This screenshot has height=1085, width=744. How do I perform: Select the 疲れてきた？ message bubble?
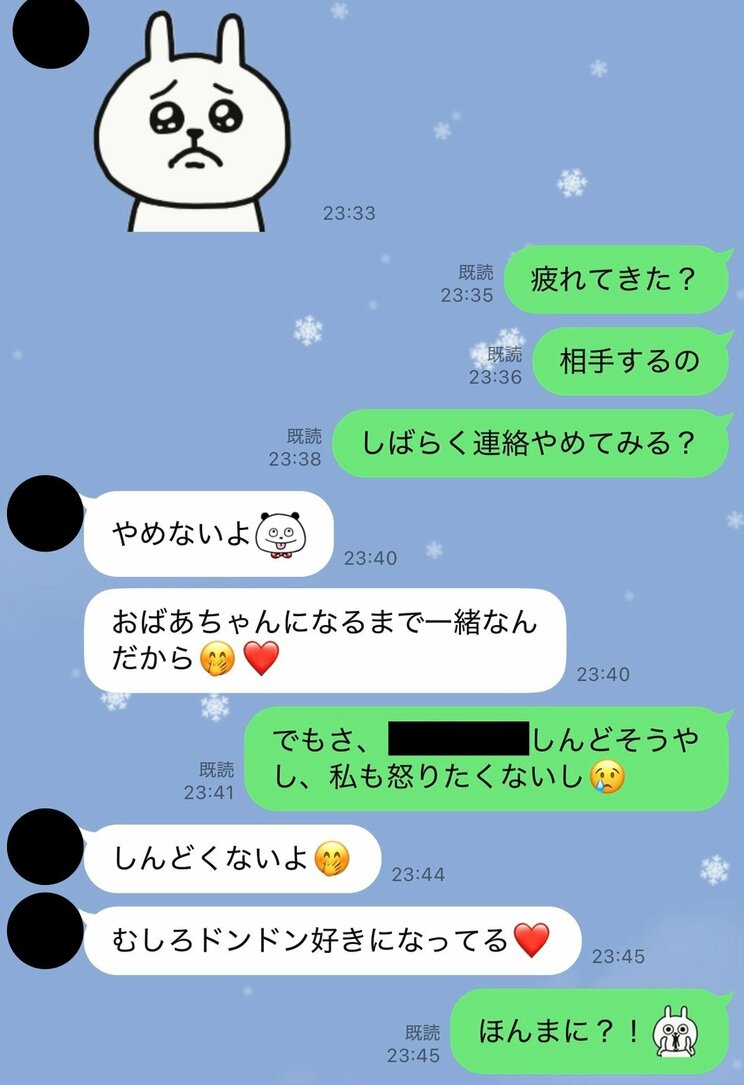pos(614,281)
